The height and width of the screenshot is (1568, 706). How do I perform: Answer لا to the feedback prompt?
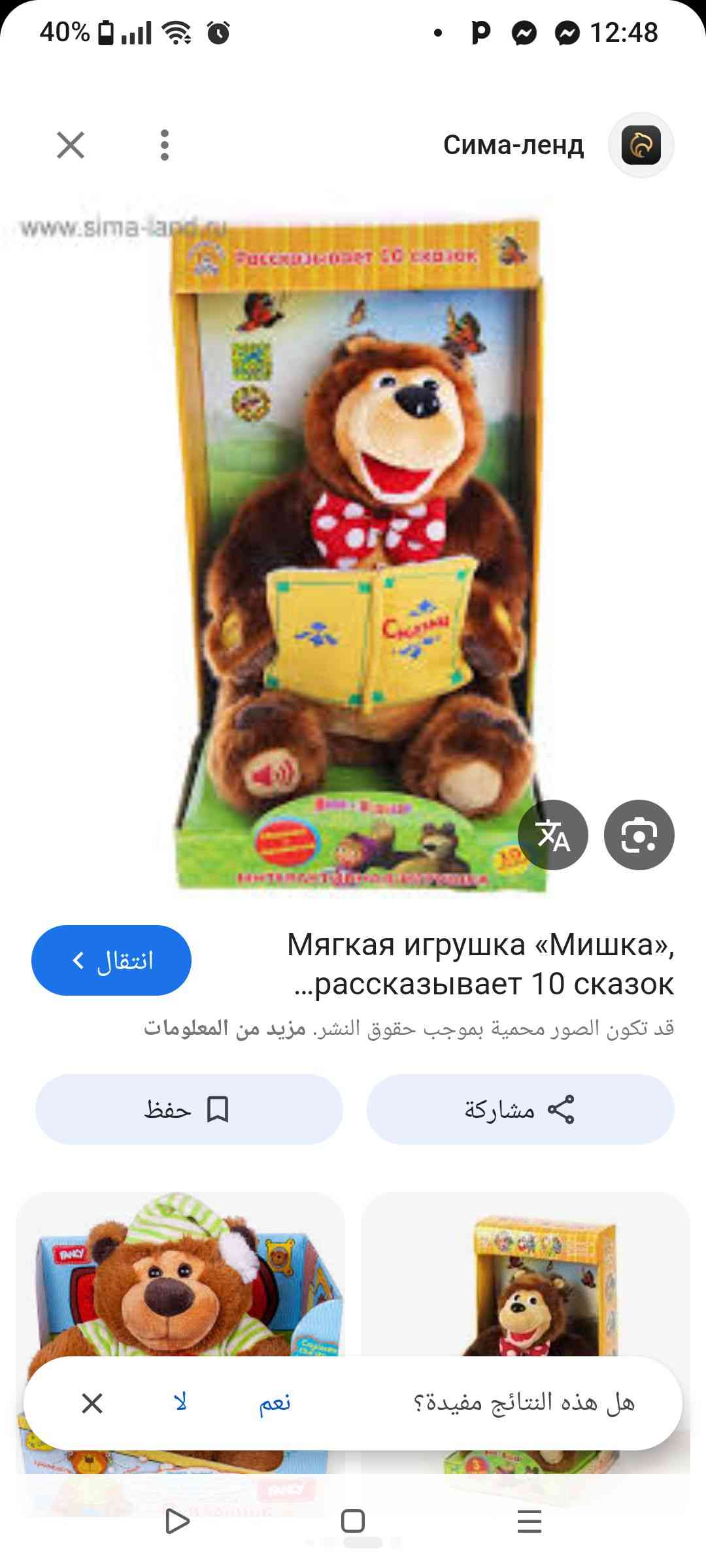tap(180, 1403)
